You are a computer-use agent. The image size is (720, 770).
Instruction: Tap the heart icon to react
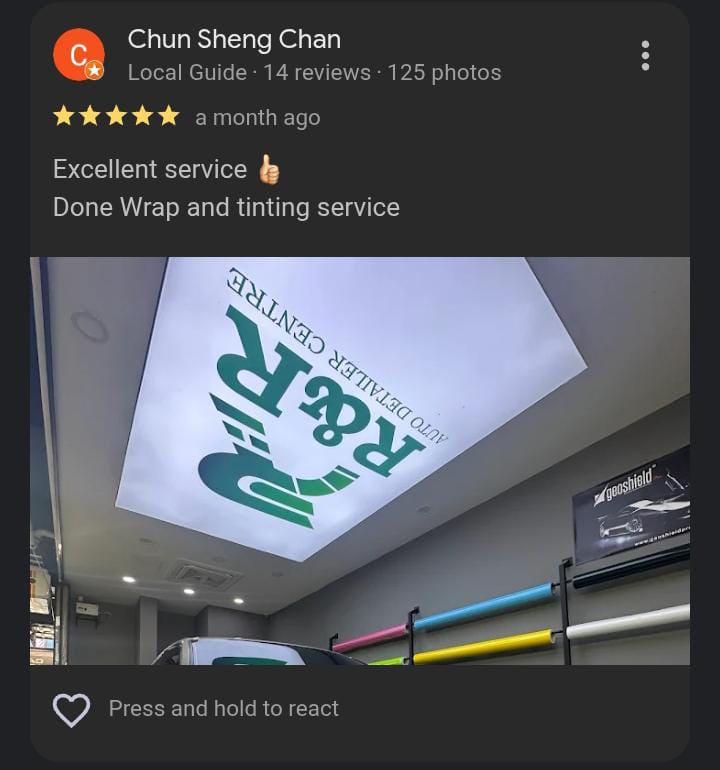pos(71,709)
